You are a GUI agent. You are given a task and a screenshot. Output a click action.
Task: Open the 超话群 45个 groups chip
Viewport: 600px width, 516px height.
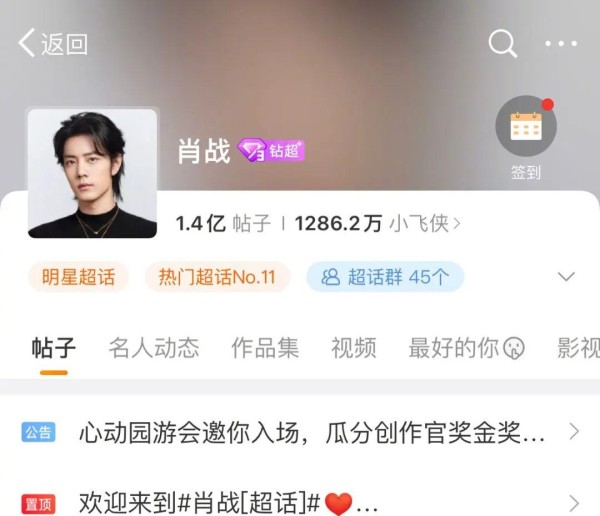385,277
